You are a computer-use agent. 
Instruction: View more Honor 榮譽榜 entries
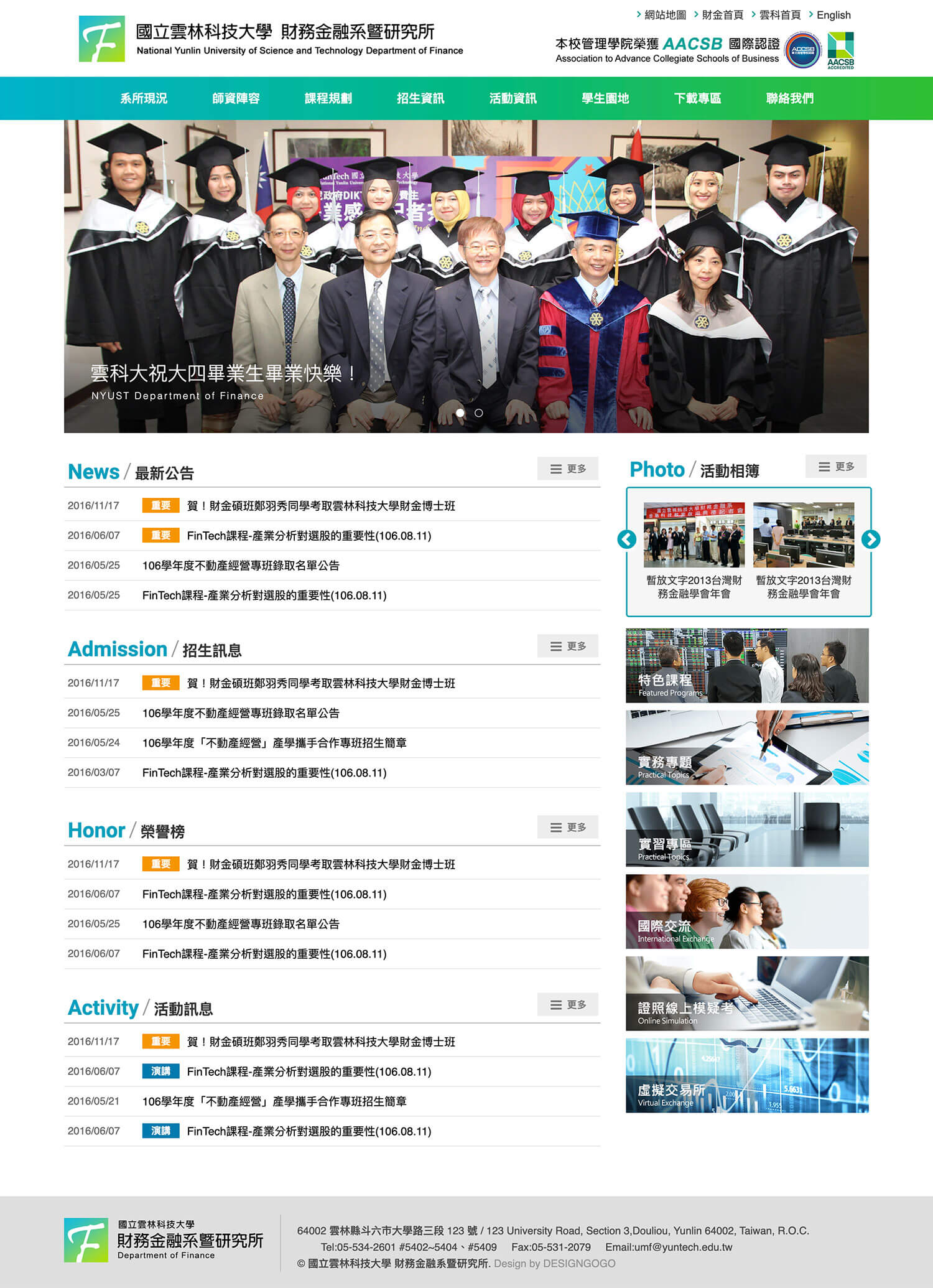(568, 827)
